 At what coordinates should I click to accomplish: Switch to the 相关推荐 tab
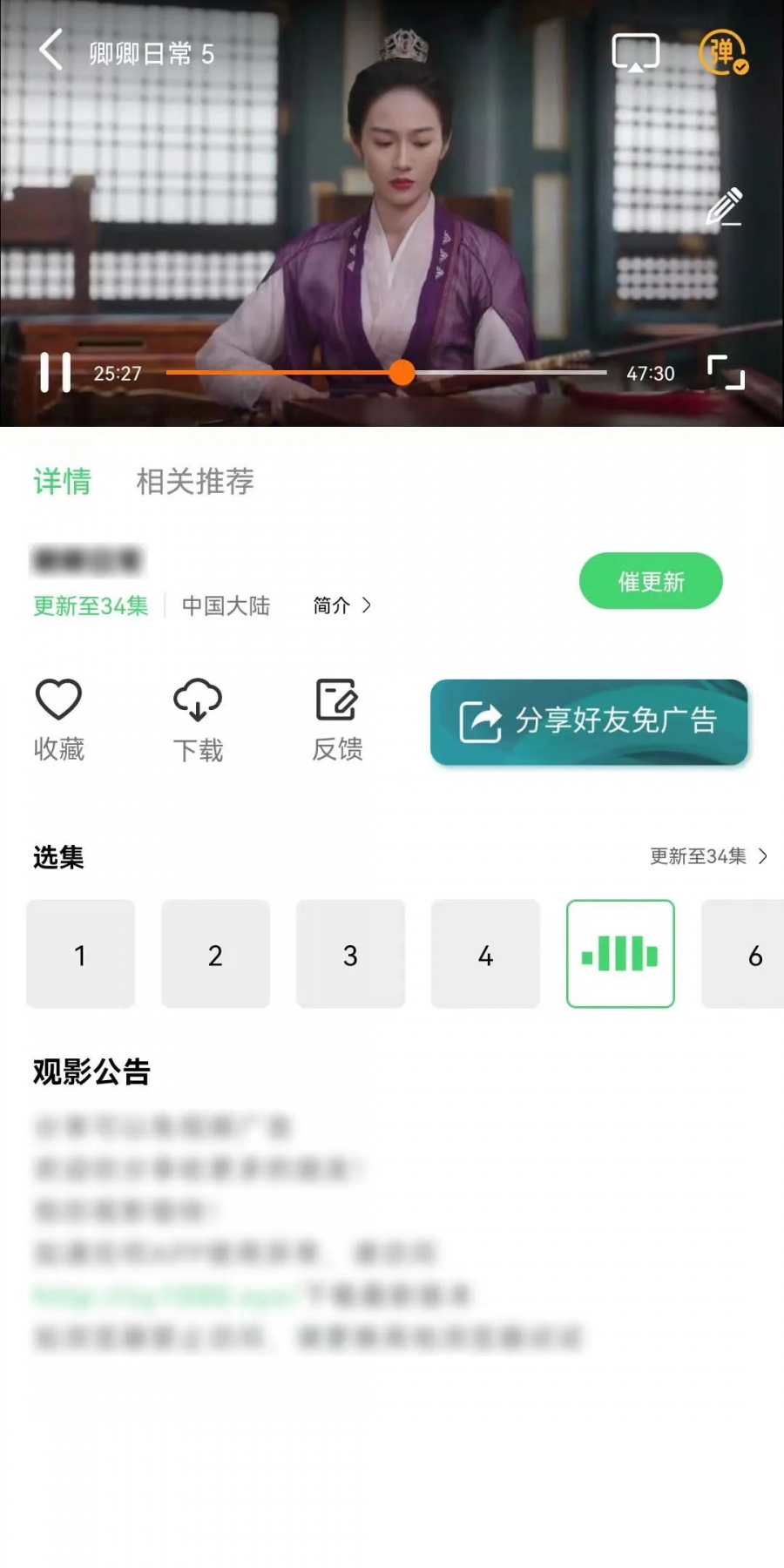[195, 481]
